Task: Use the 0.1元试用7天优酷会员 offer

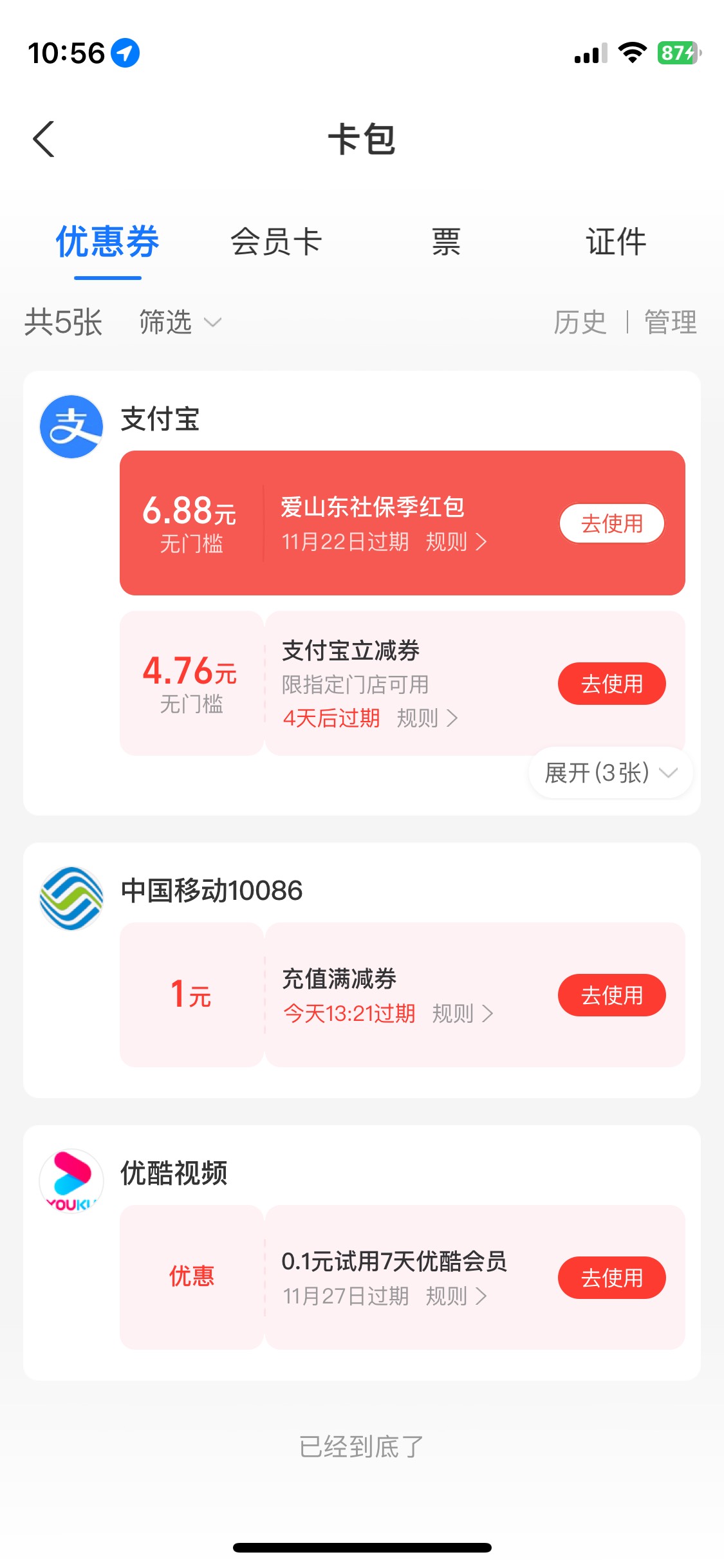Action: [611, 1278]
